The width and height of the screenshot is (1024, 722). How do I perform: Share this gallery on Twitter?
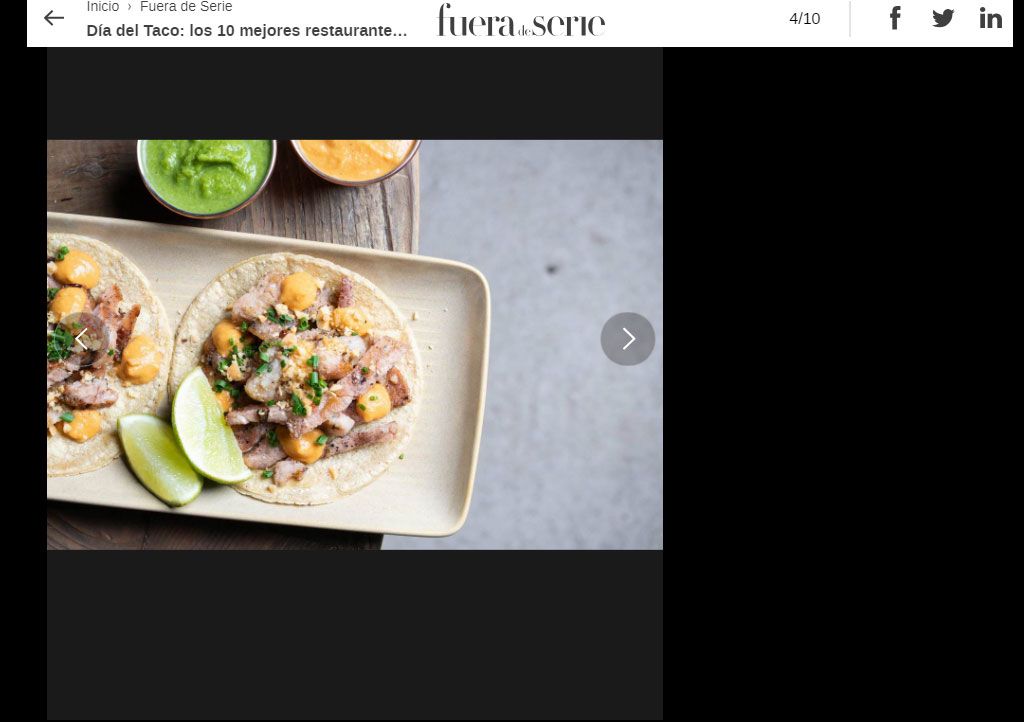pos(943,18)
